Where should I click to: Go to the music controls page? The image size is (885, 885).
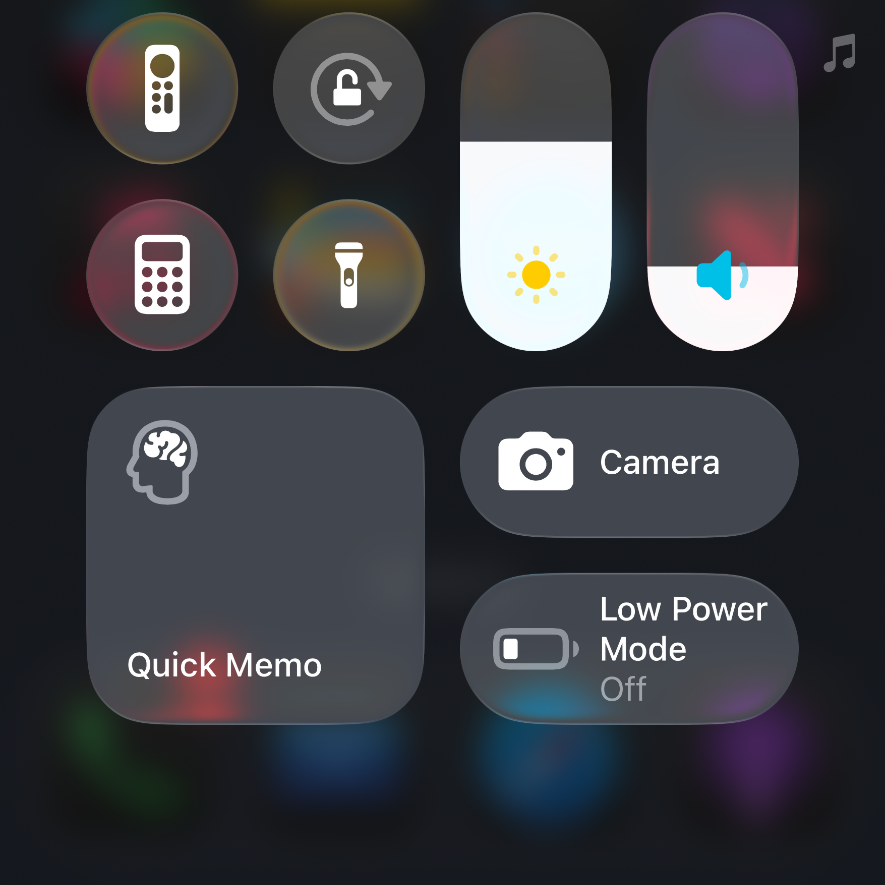(840, 53)
